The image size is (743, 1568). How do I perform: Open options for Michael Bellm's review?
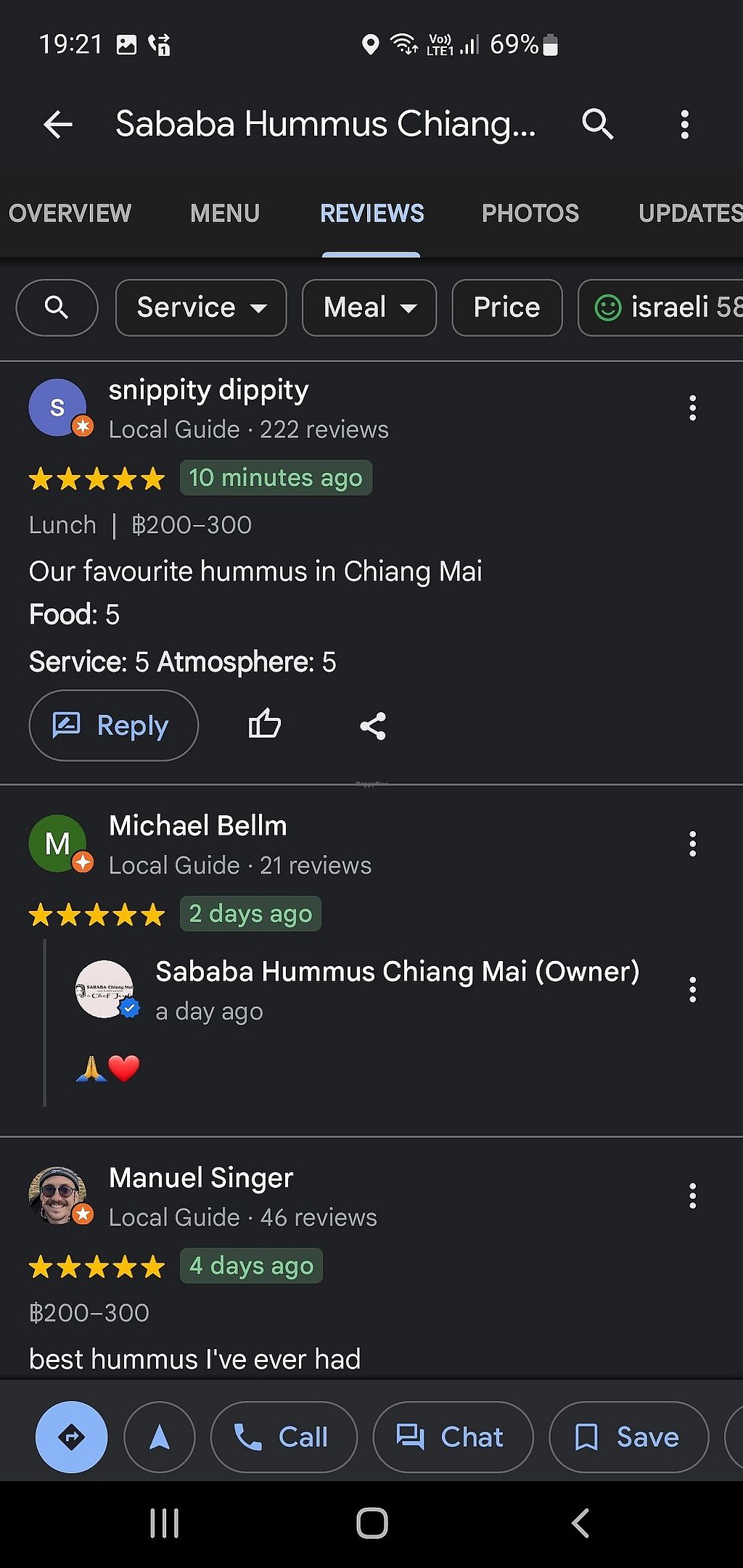click(692, 844)
